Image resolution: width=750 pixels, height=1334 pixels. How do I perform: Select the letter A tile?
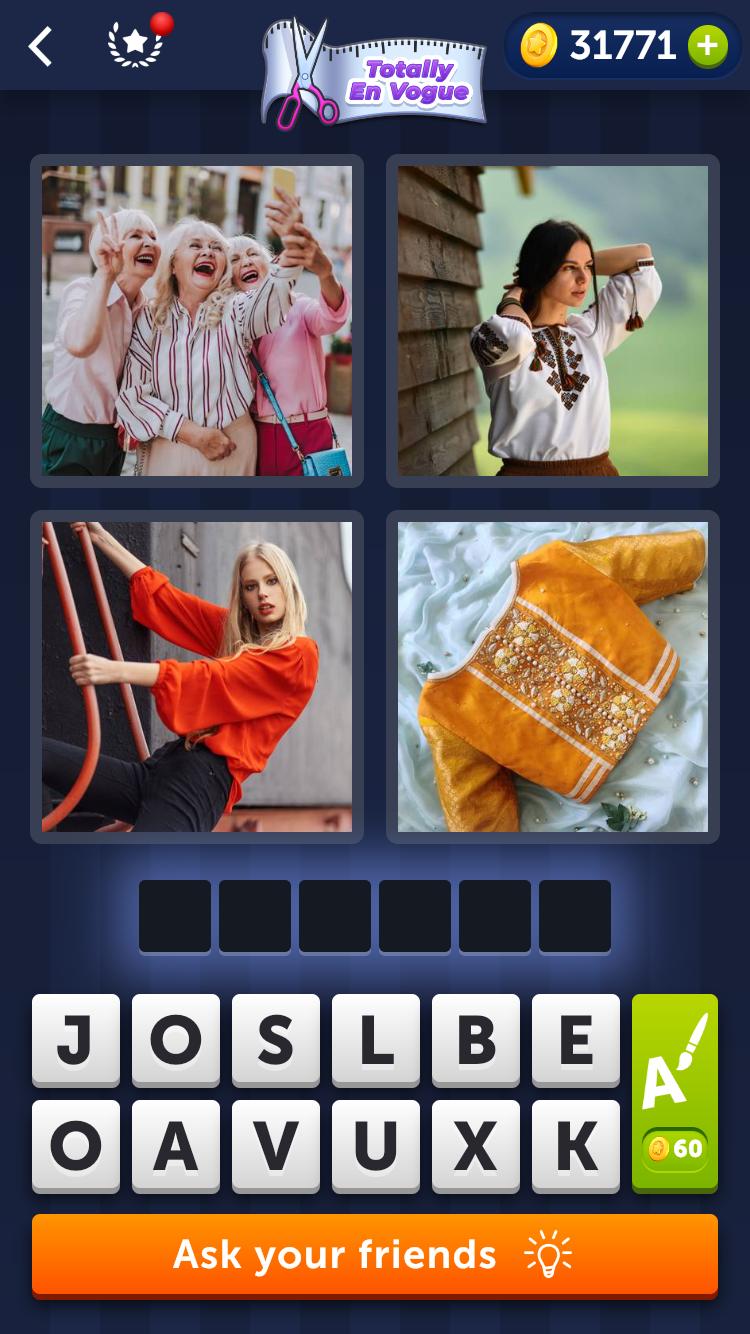(x=176, y=1146)
